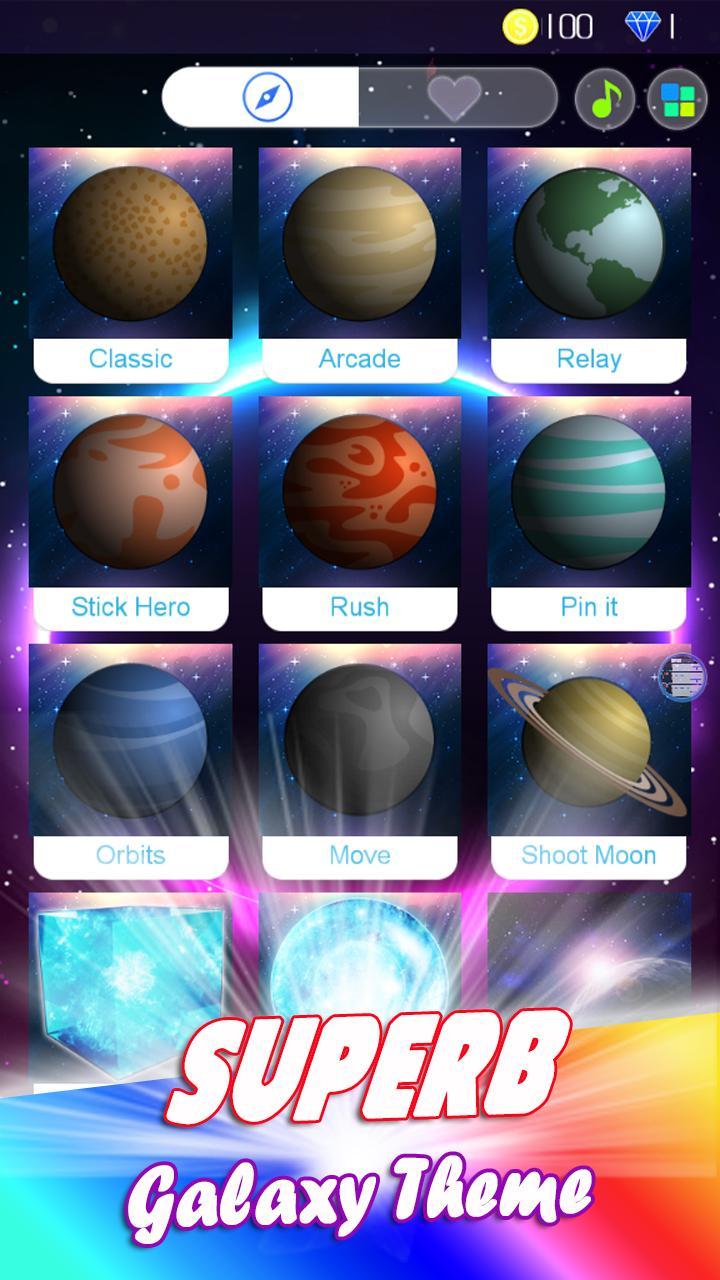This screenshot has width=720, height=1280.
Task: Select the Orbits planet card
Action: pyautogui.click(x=131, y=760)
